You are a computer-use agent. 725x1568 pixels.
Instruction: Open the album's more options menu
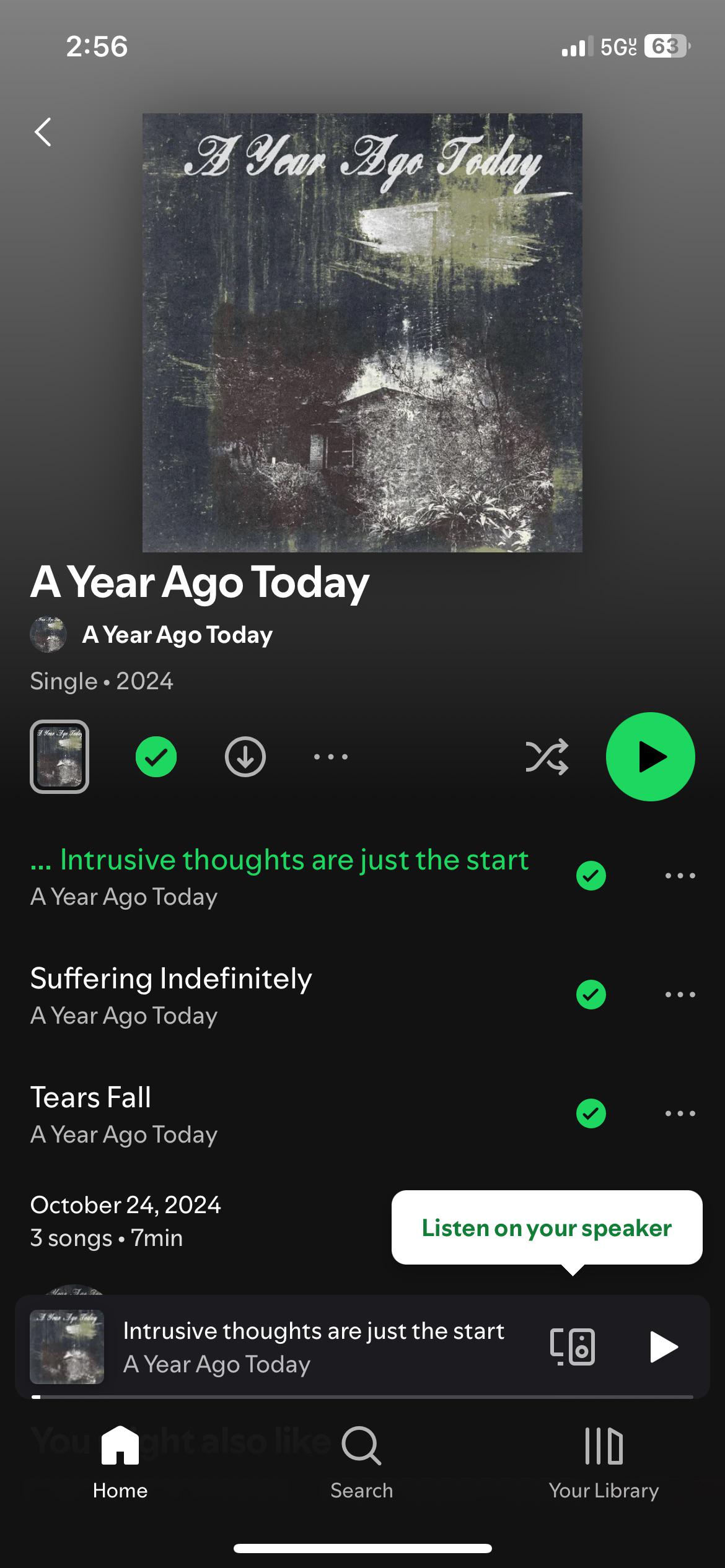[331, 757]
